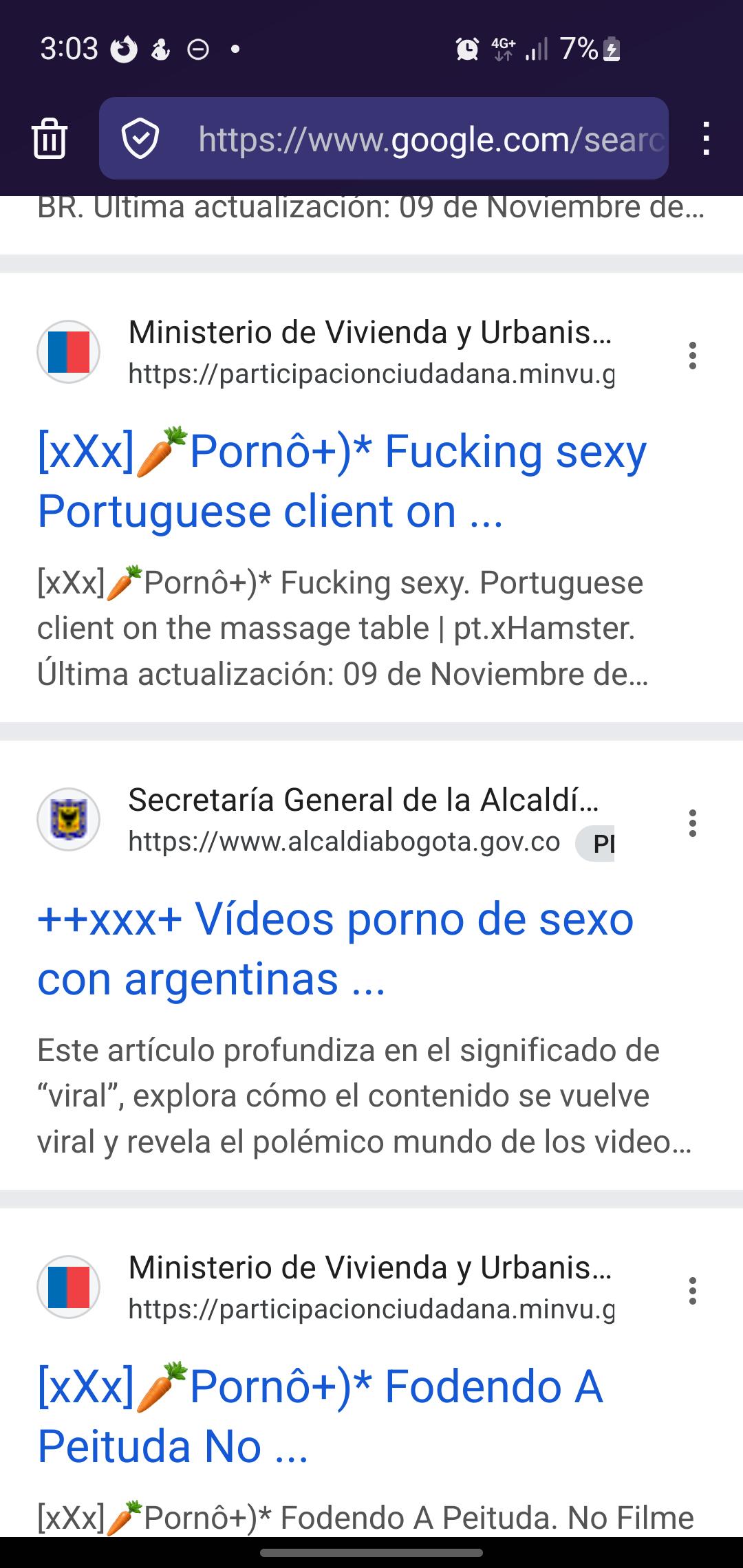Tap the google.com address bar
Screen dimensions: 743x1568
coord(430,139)
